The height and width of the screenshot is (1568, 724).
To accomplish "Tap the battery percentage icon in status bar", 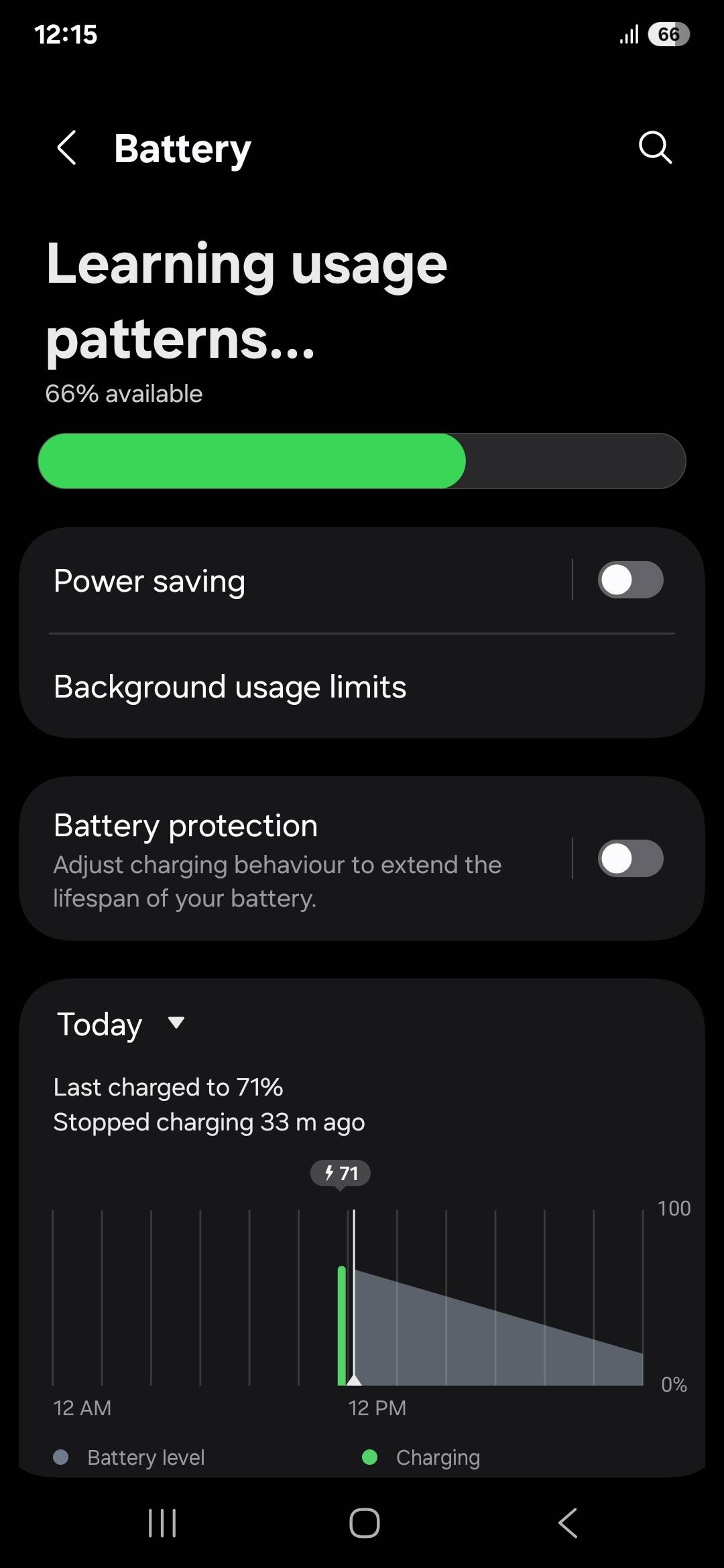I will (x=668, y=34).
